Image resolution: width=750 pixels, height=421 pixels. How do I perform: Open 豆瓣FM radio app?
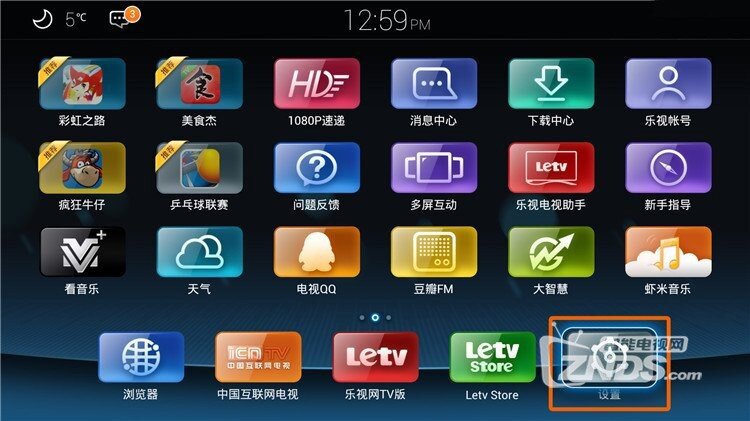pos(434,252)
